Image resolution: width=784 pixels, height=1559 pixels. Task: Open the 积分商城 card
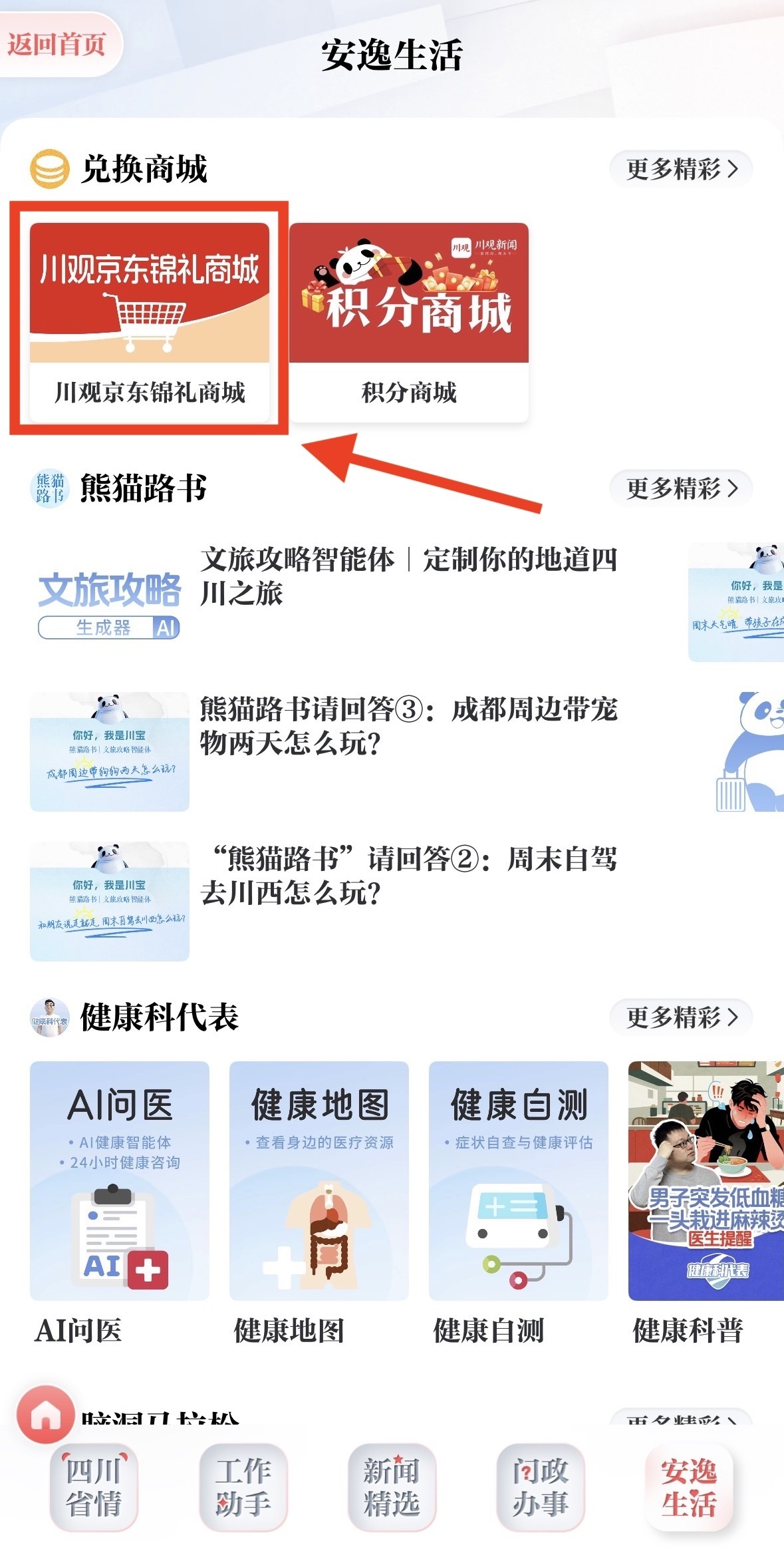click(408, 319)
